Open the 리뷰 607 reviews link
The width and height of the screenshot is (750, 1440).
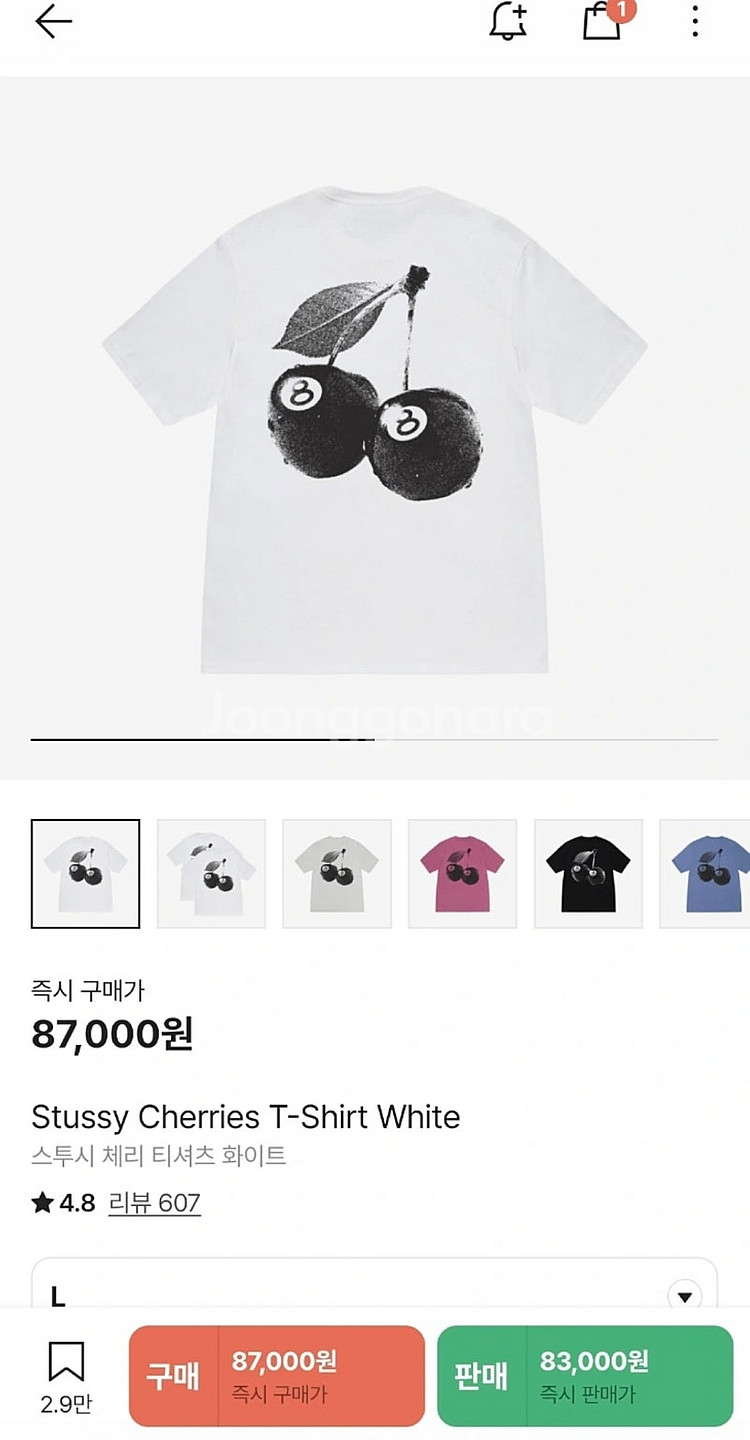(x=154, y=1203)
